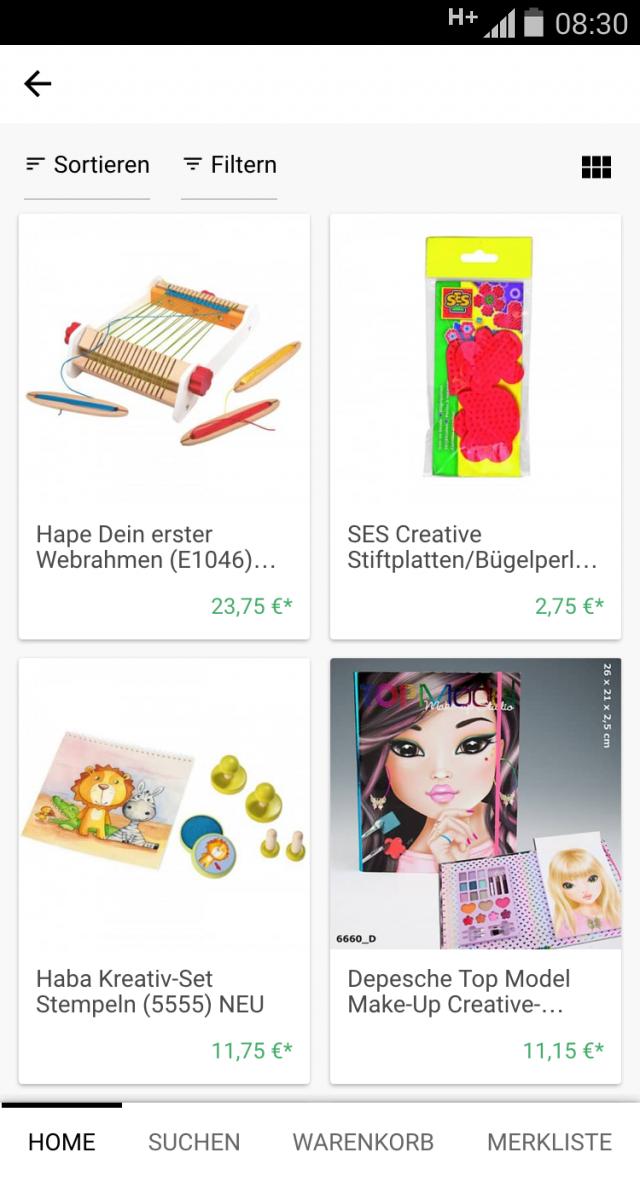This screenshot has height=1181, width=640.
Task: View the Haba Kreativ-Set Stempeln product
Action: point(164,870)
